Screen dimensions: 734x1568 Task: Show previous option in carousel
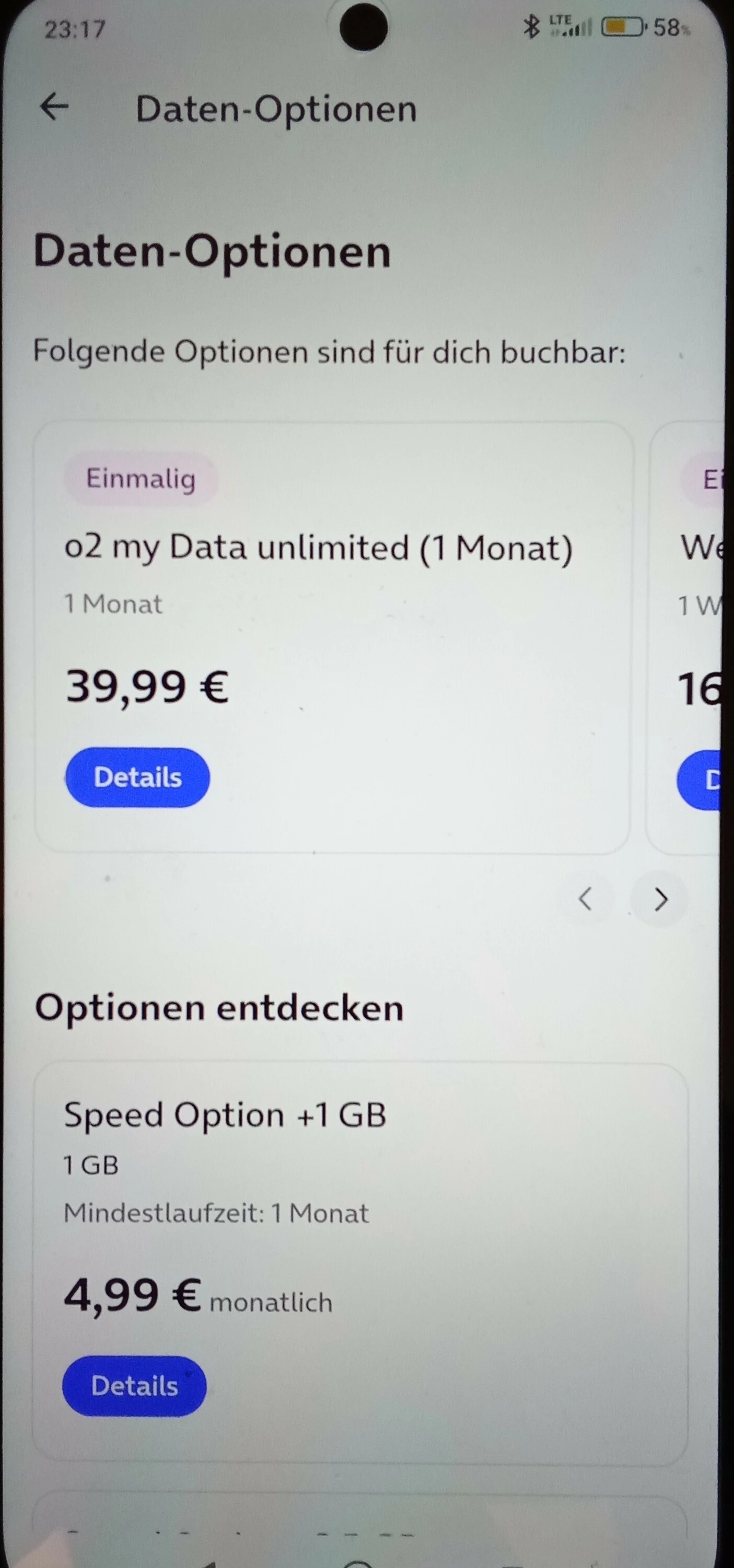[x=586, y=899]
